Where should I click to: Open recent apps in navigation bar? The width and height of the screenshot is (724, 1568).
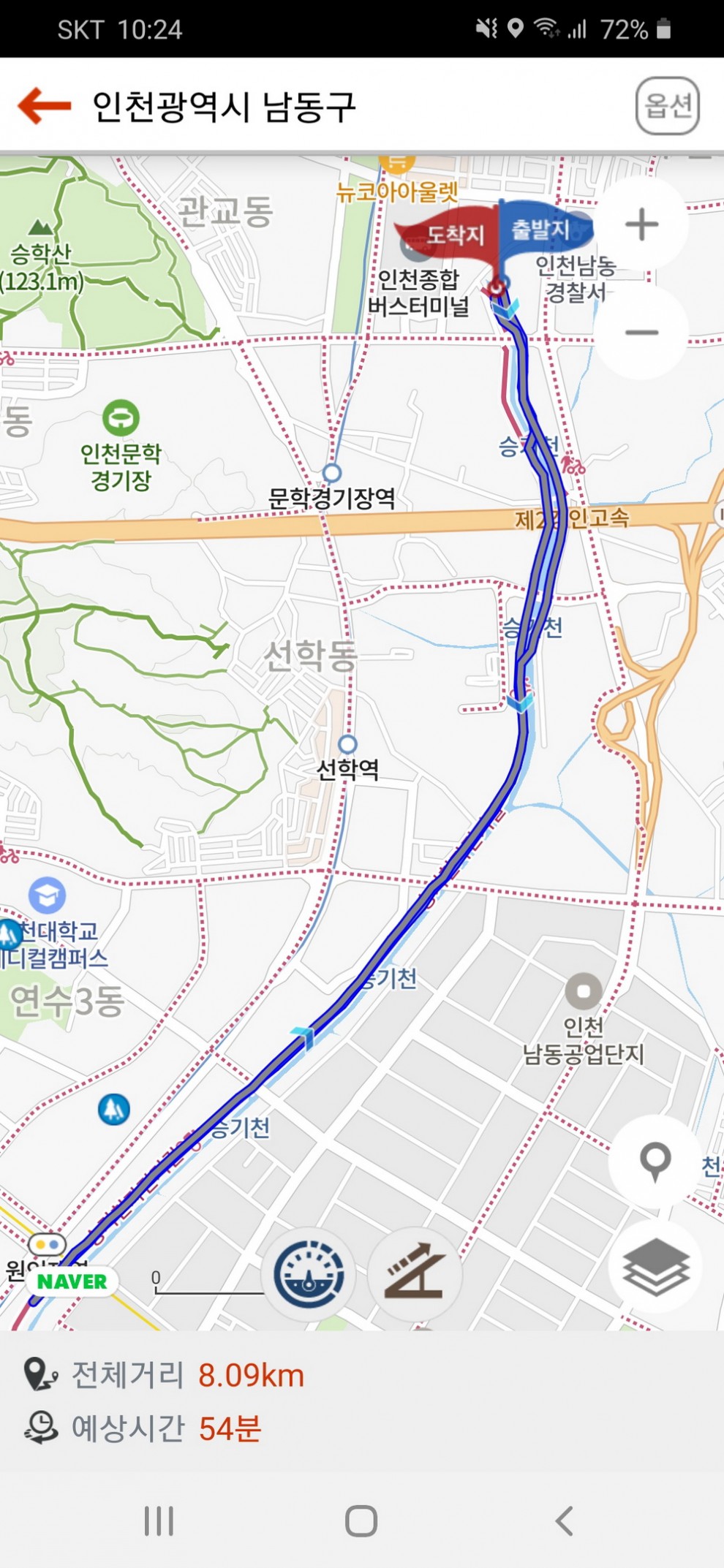coord(159,1521)
